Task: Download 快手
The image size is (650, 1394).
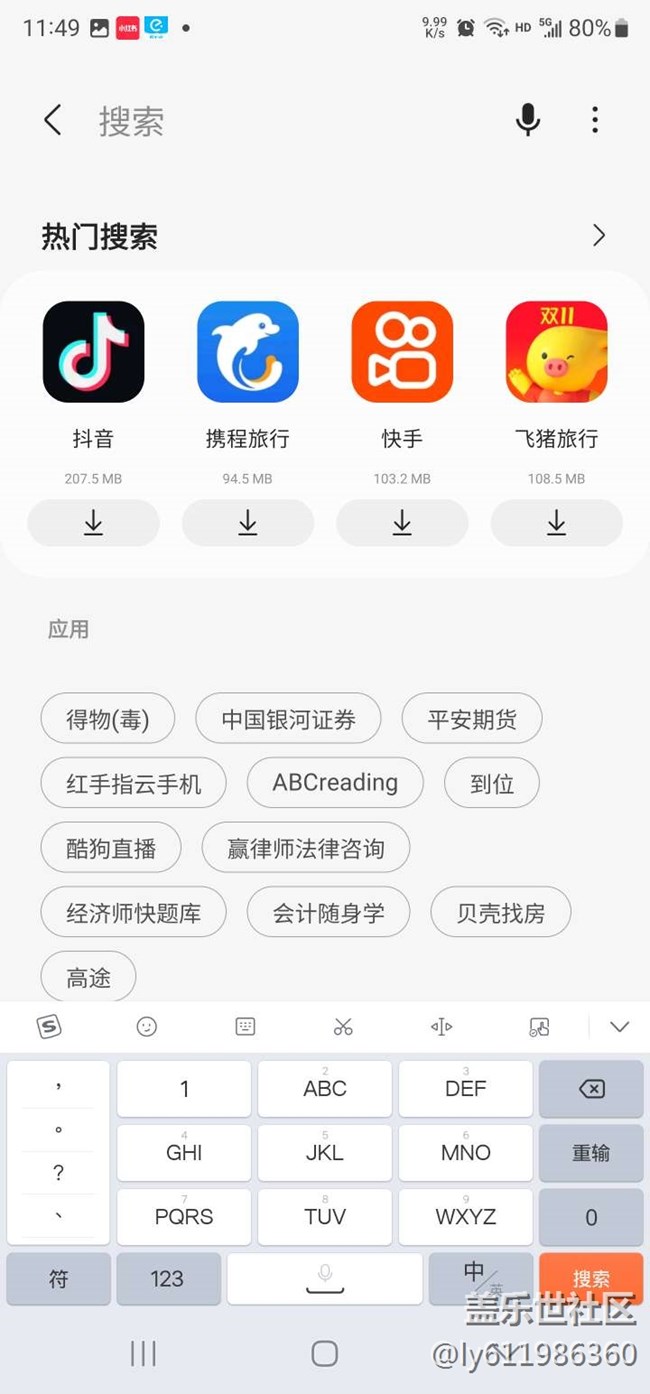Action: (402, 523)
